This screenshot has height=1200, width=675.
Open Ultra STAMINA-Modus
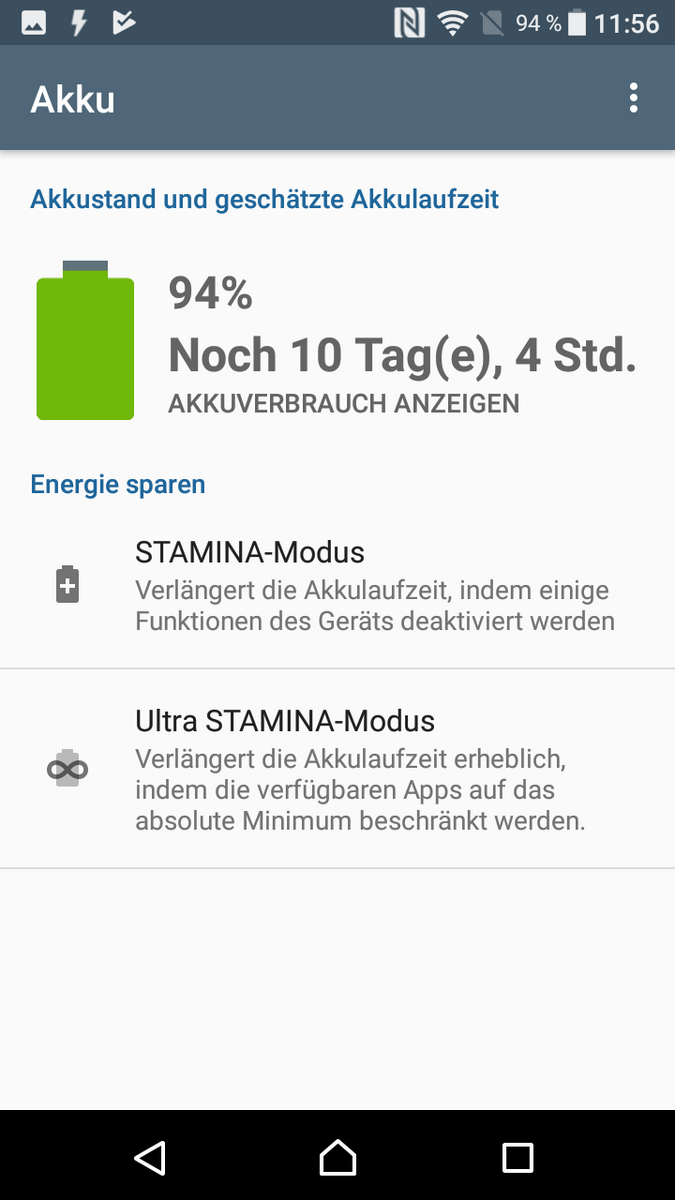point(337,769)
